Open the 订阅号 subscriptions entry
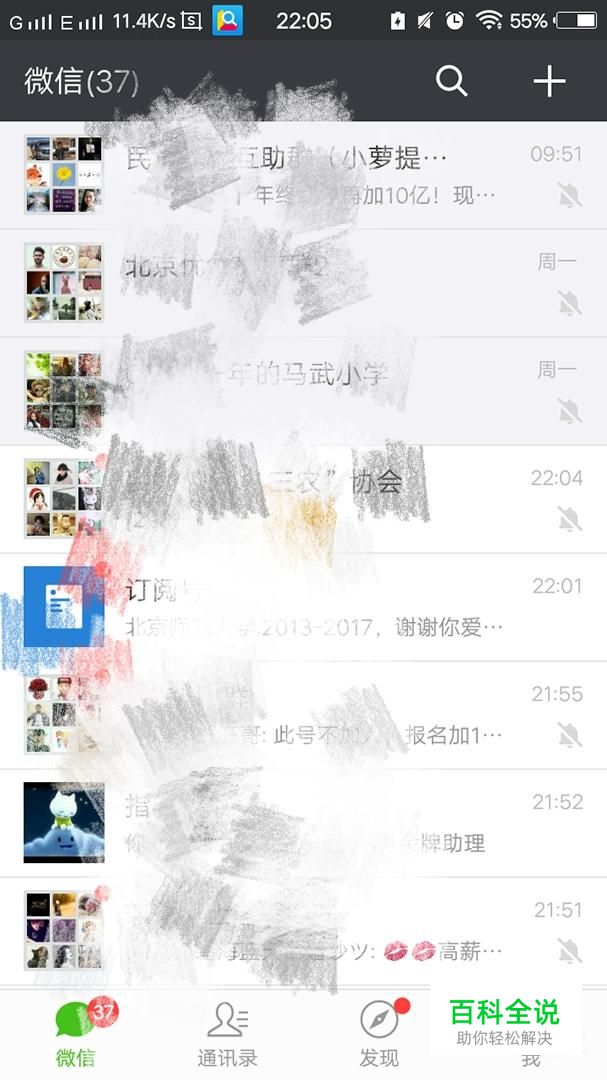This screenshot has width=607, height=1080. click(303, 607)
